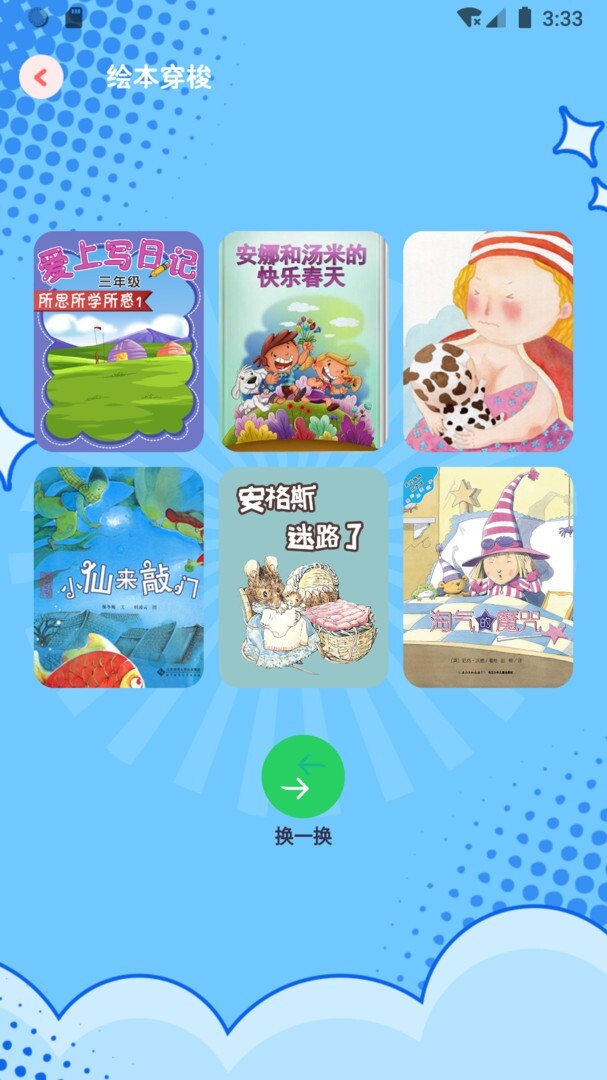607x1080 pixels.
Task: Tap 换一换 to refresh the books
Action: tap(303, 777)
